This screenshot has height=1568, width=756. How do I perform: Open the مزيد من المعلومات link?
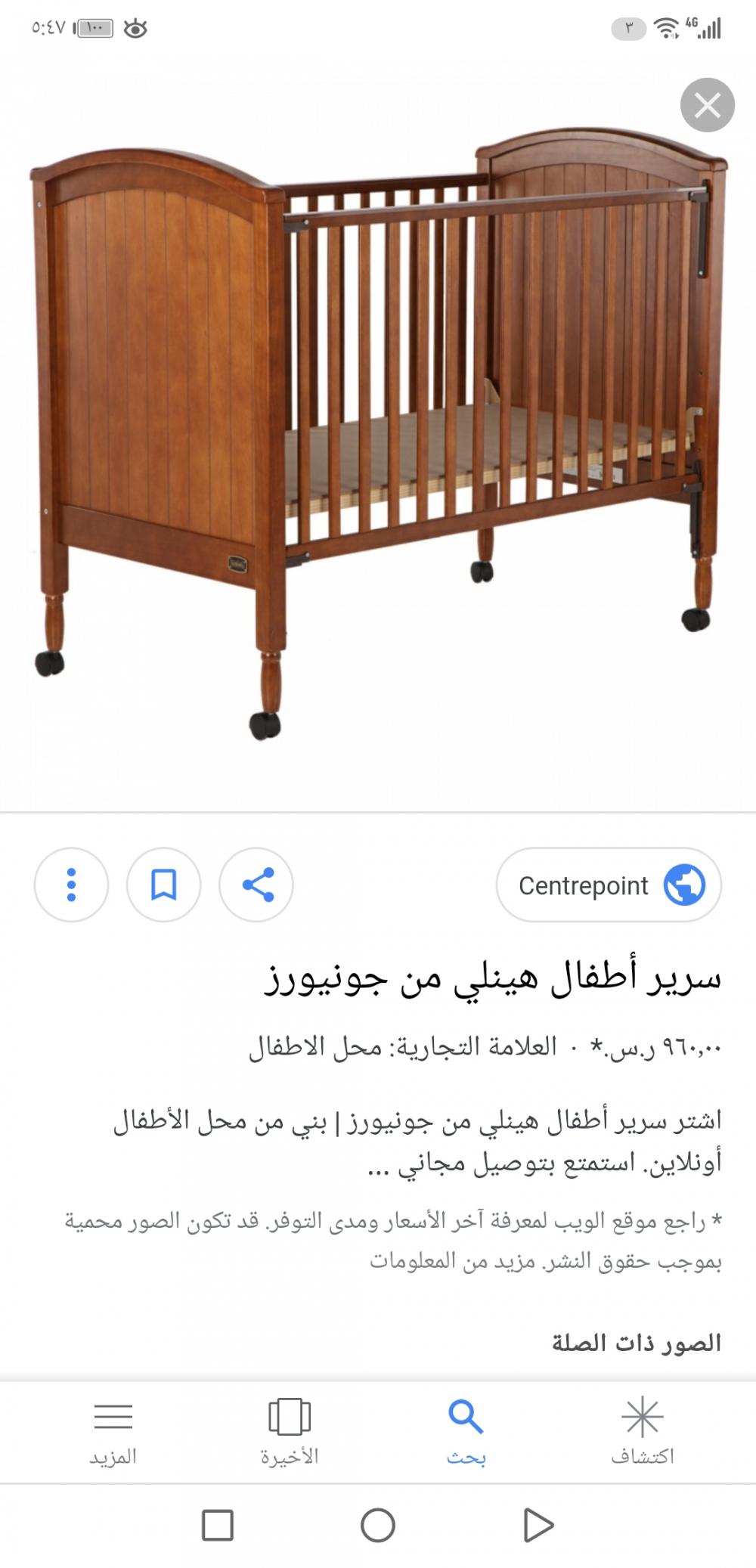point(454,1261)
